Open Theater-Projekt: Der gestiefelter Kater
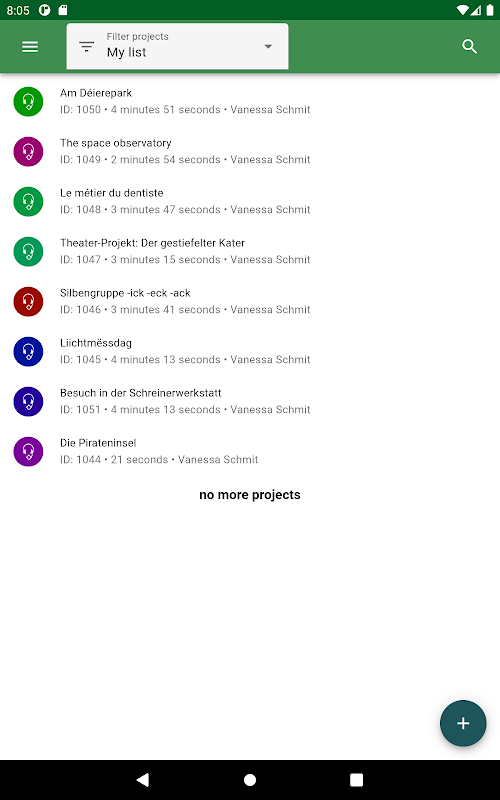 click(x=250, y=251)
